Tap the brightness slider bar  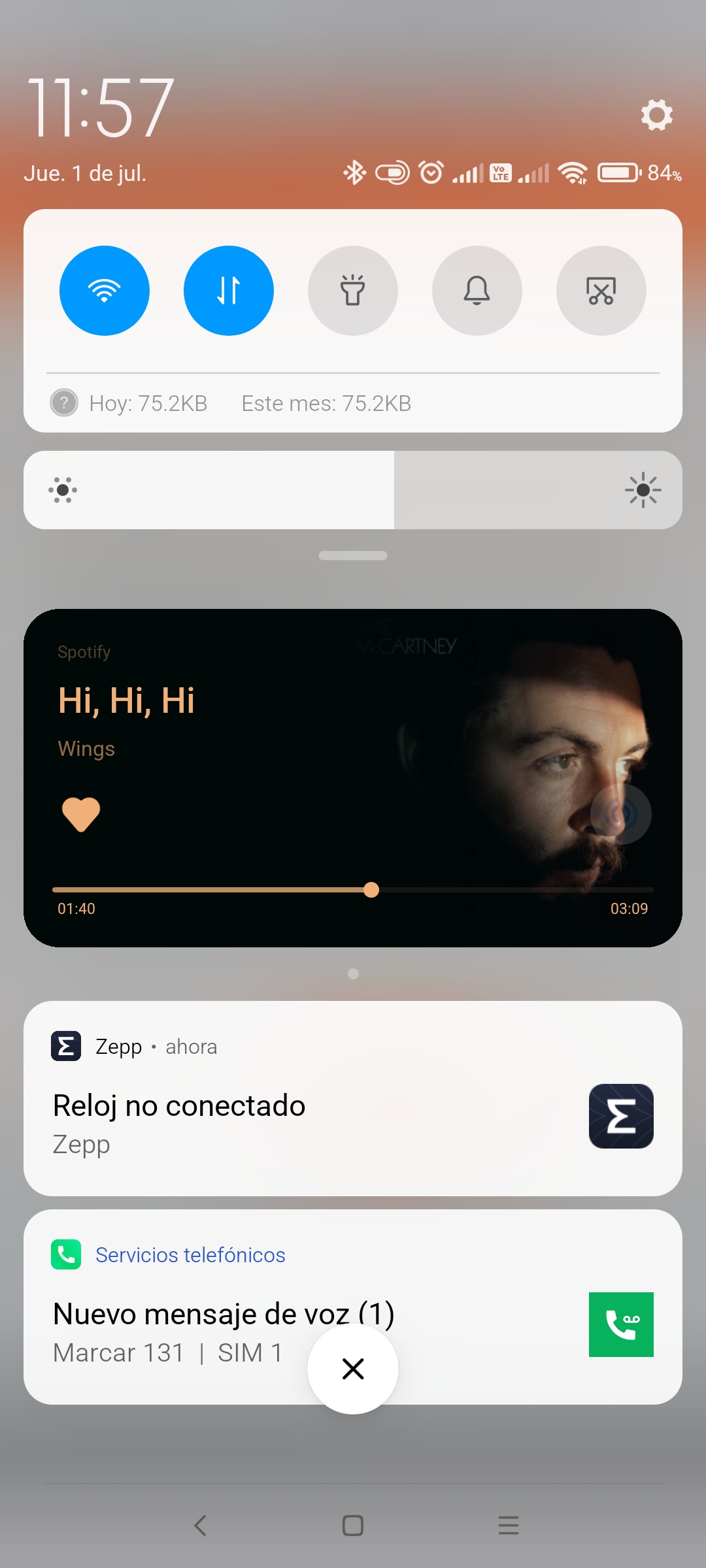click(353, 490)
